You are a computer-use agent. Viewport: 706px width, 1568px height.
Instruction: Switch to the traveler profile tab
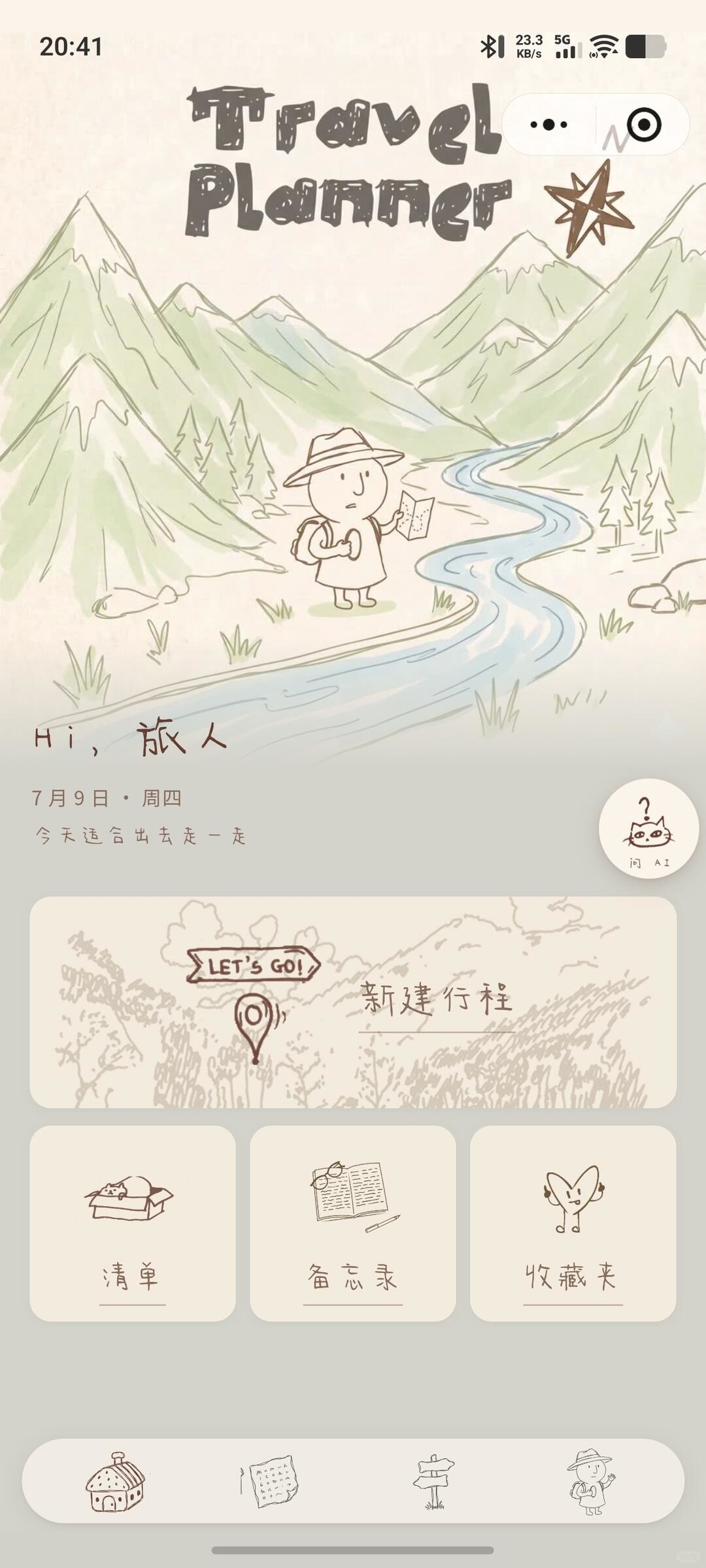(591, 1482)
